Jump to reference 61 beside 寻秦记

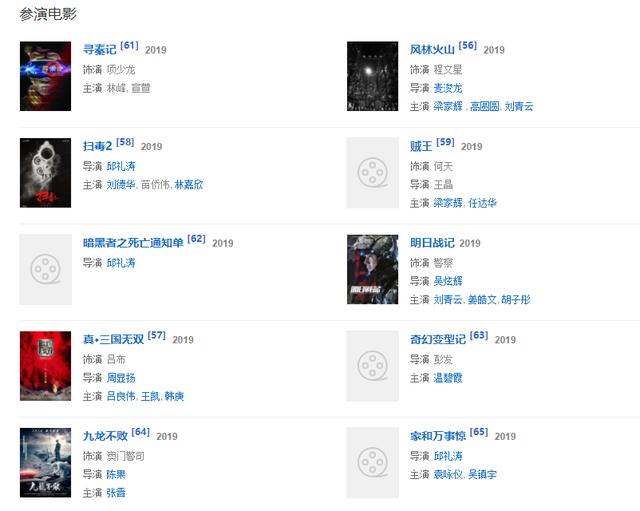[129, 46]
